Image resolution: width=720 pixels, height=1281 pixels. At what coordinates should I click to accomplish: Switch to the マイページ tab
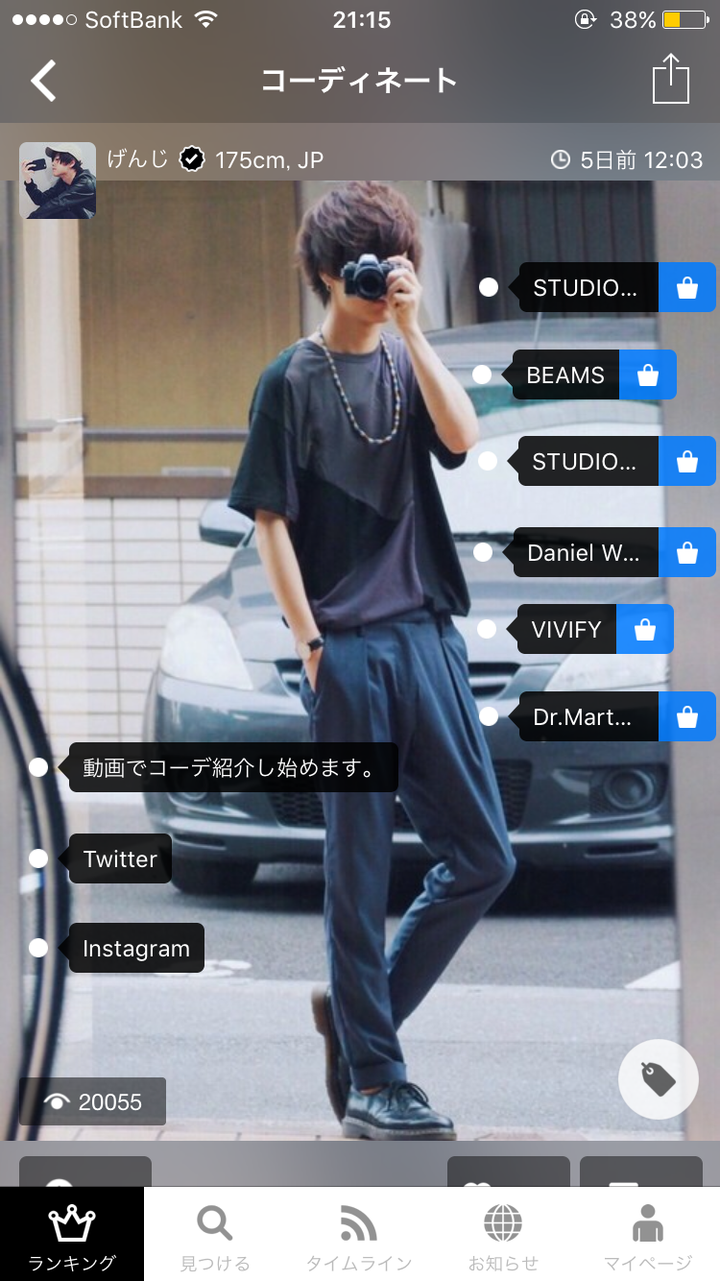pos(648,1235)
